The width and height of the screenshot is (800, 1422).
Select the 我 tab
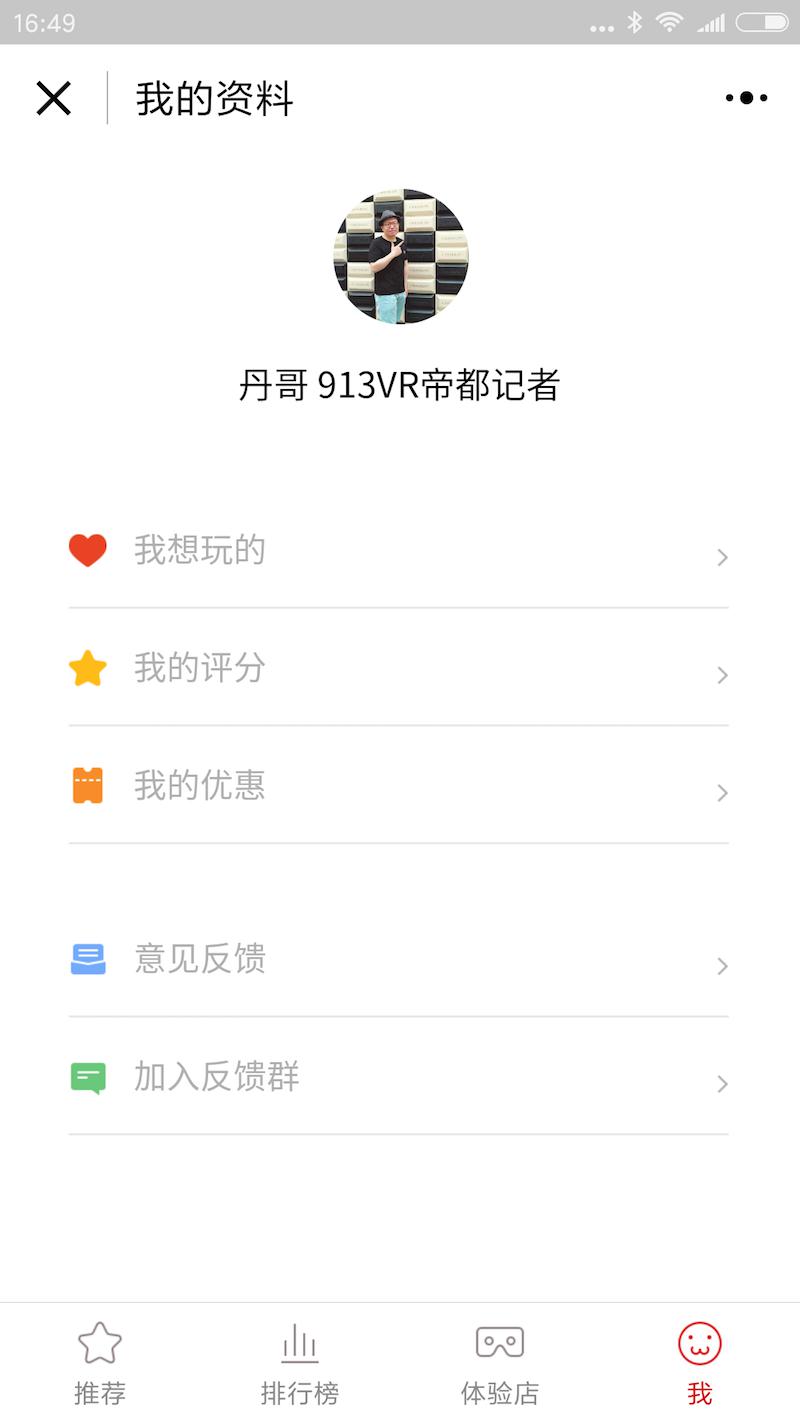click(x=700, y=1364)
